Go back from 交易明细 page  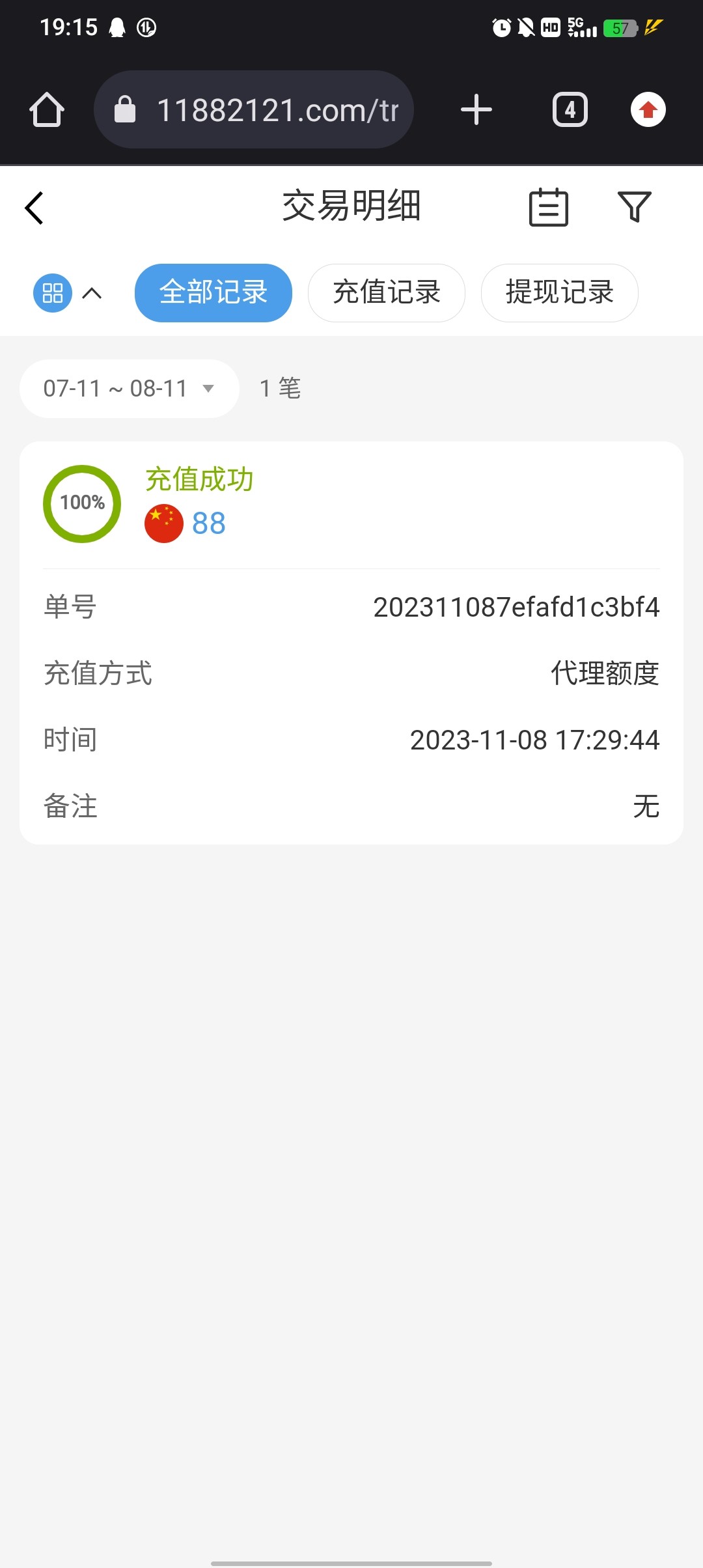pyautogui.click(x=34, y=208)
